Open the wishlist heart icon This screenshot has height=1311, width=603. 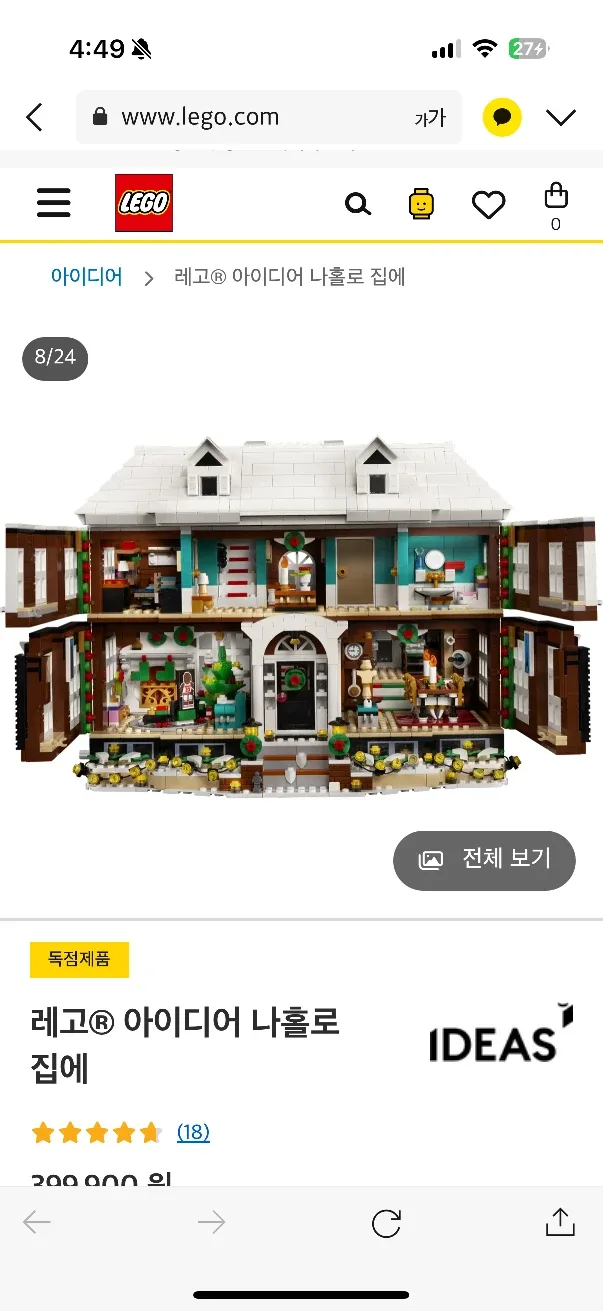click(x=488, y=205)
